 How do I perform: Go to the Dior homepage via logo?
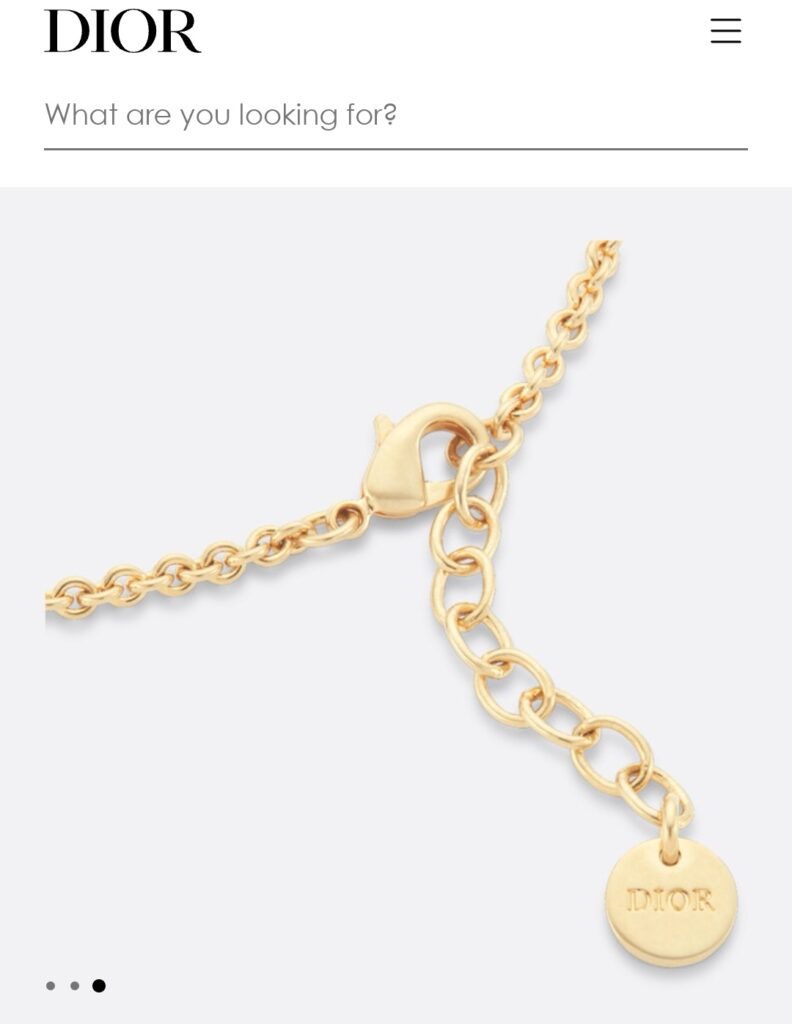tap(123, 31)
